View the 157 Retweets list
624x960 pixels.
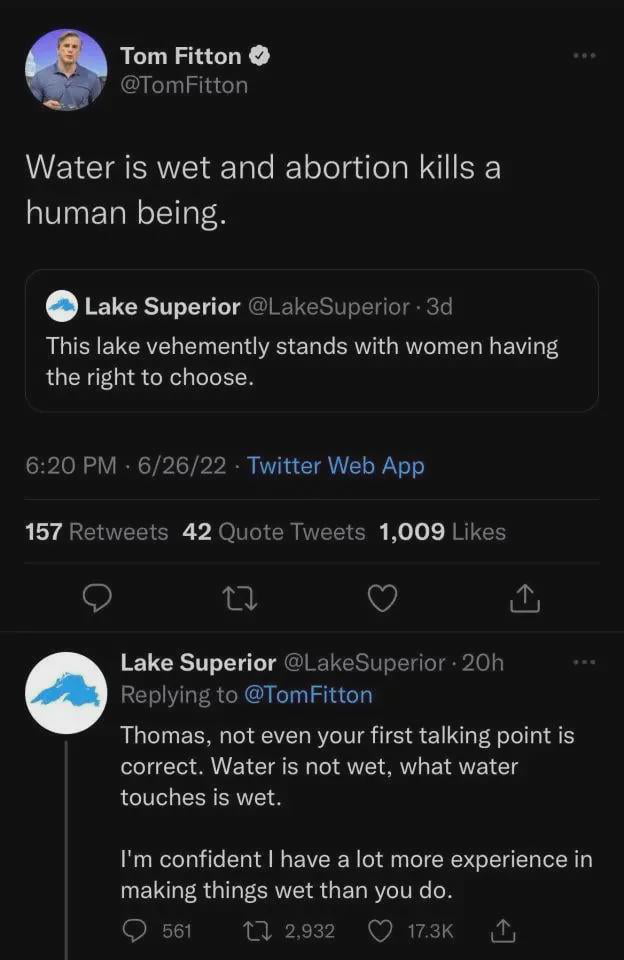[96, 532]
